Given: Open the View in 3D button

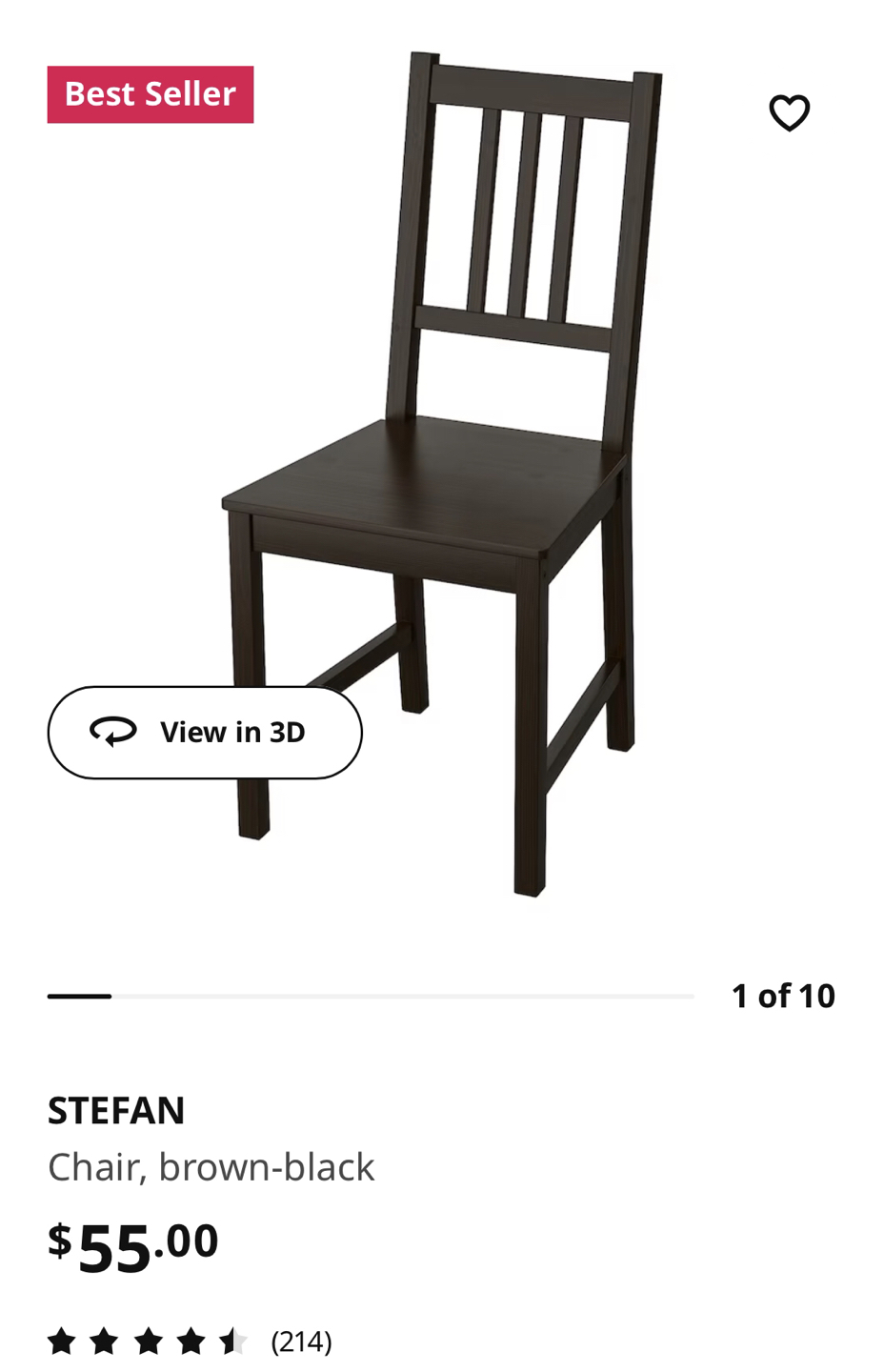Looking at the screenshot, I should point(205,732).
